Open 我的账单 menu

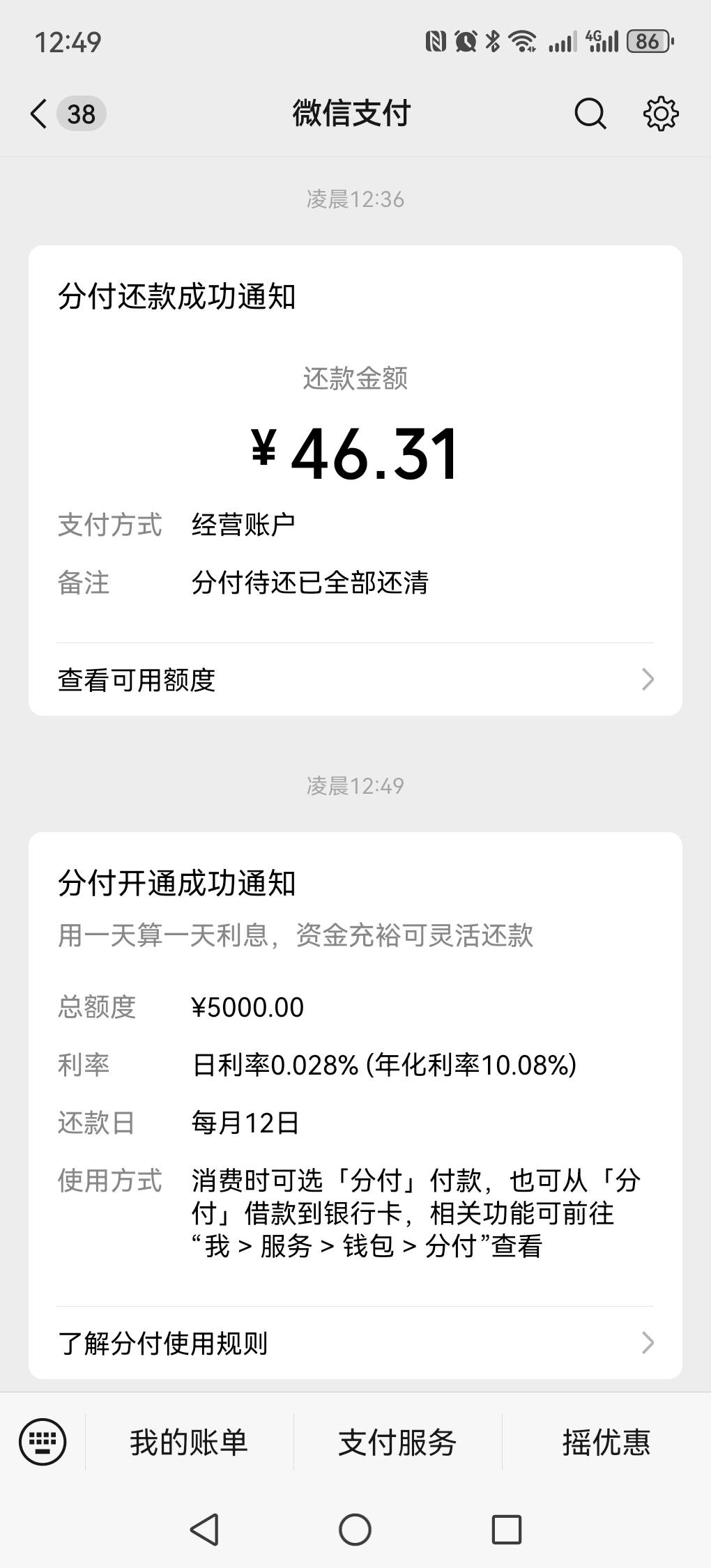click(x=189, y=1442)
